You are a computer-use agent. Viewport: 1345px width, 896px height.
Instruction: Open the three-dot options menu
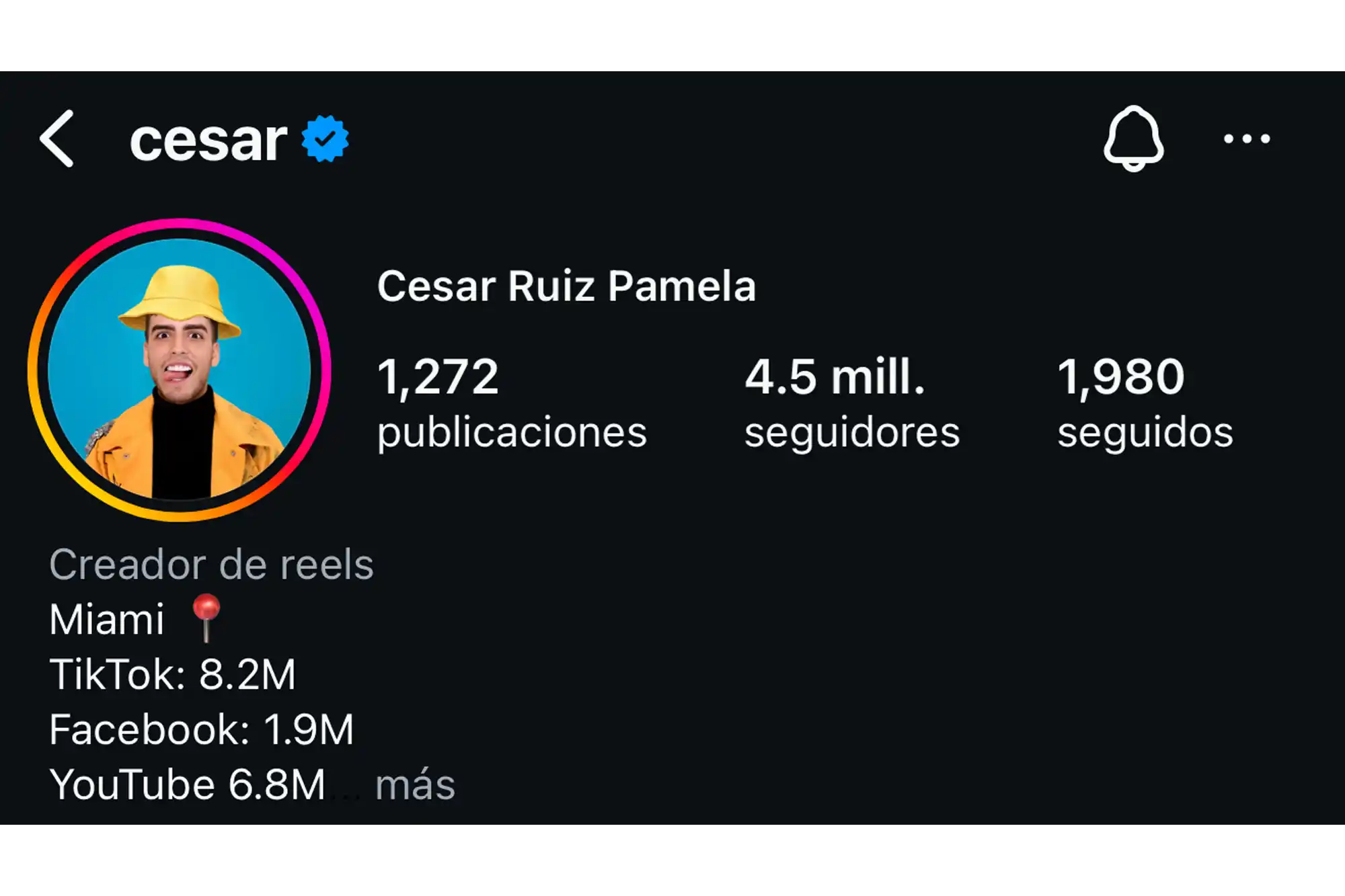pos(1246,139)
